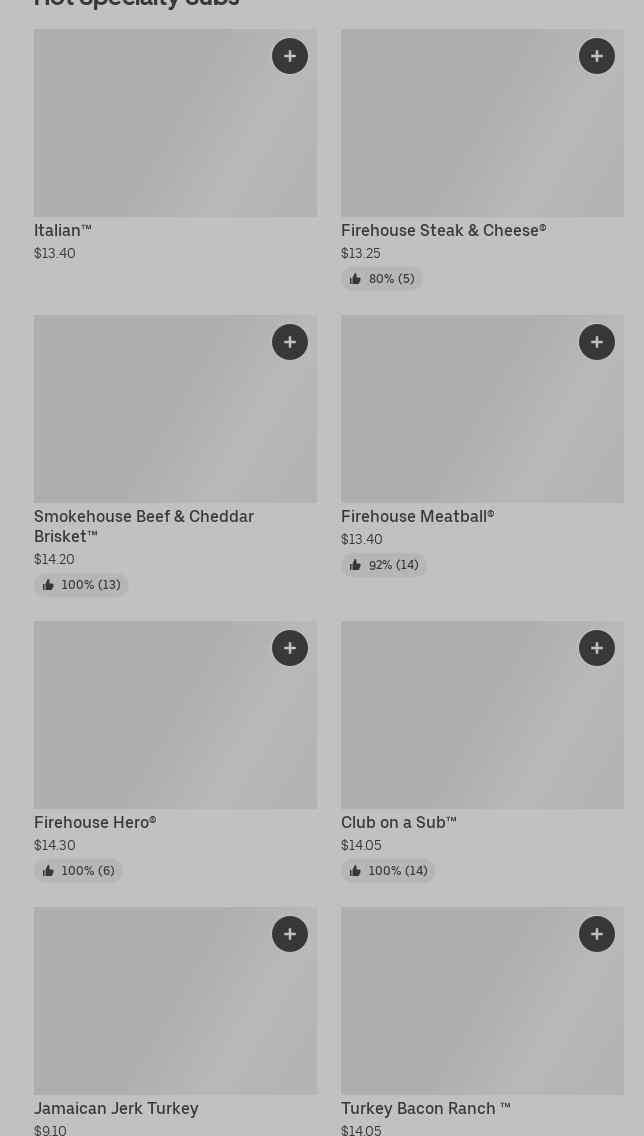Add Turkey Bacon Ranch to cart

(597, 934)
